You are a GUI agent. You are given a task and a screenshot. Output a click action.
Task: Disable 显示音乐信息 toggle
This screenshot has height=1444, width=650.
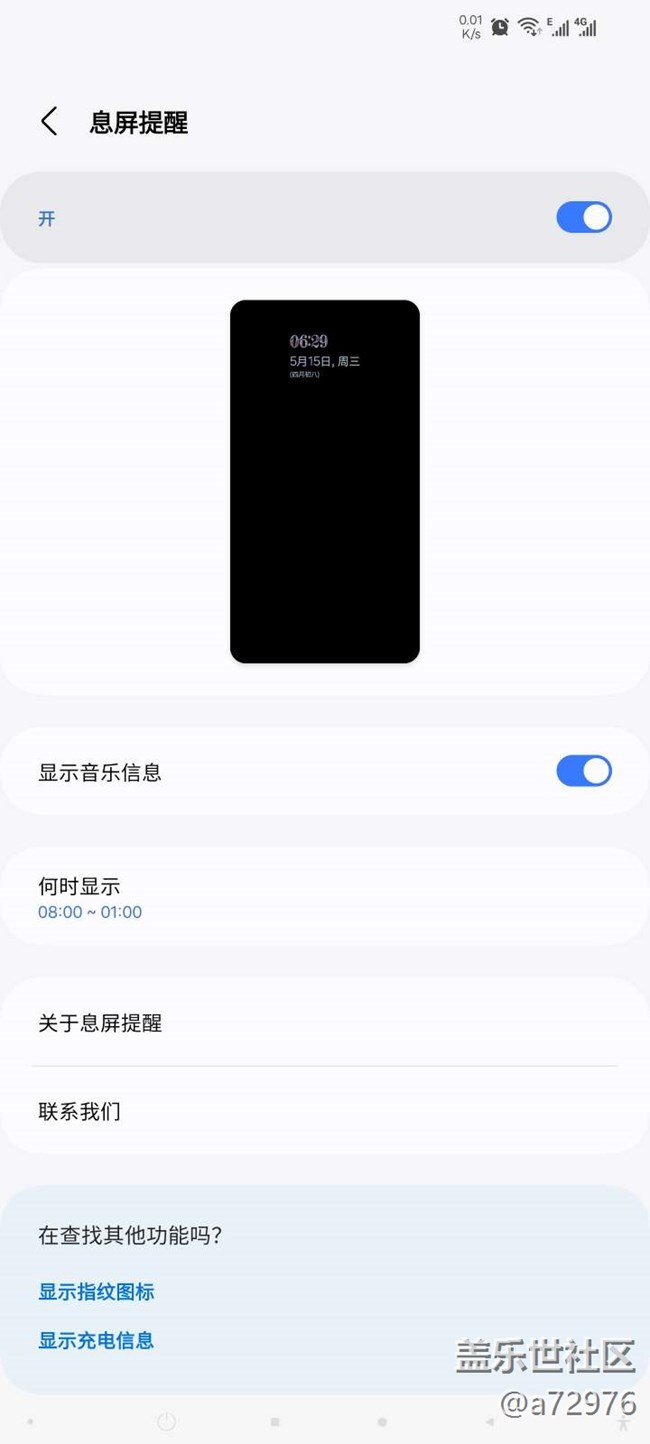584,771
